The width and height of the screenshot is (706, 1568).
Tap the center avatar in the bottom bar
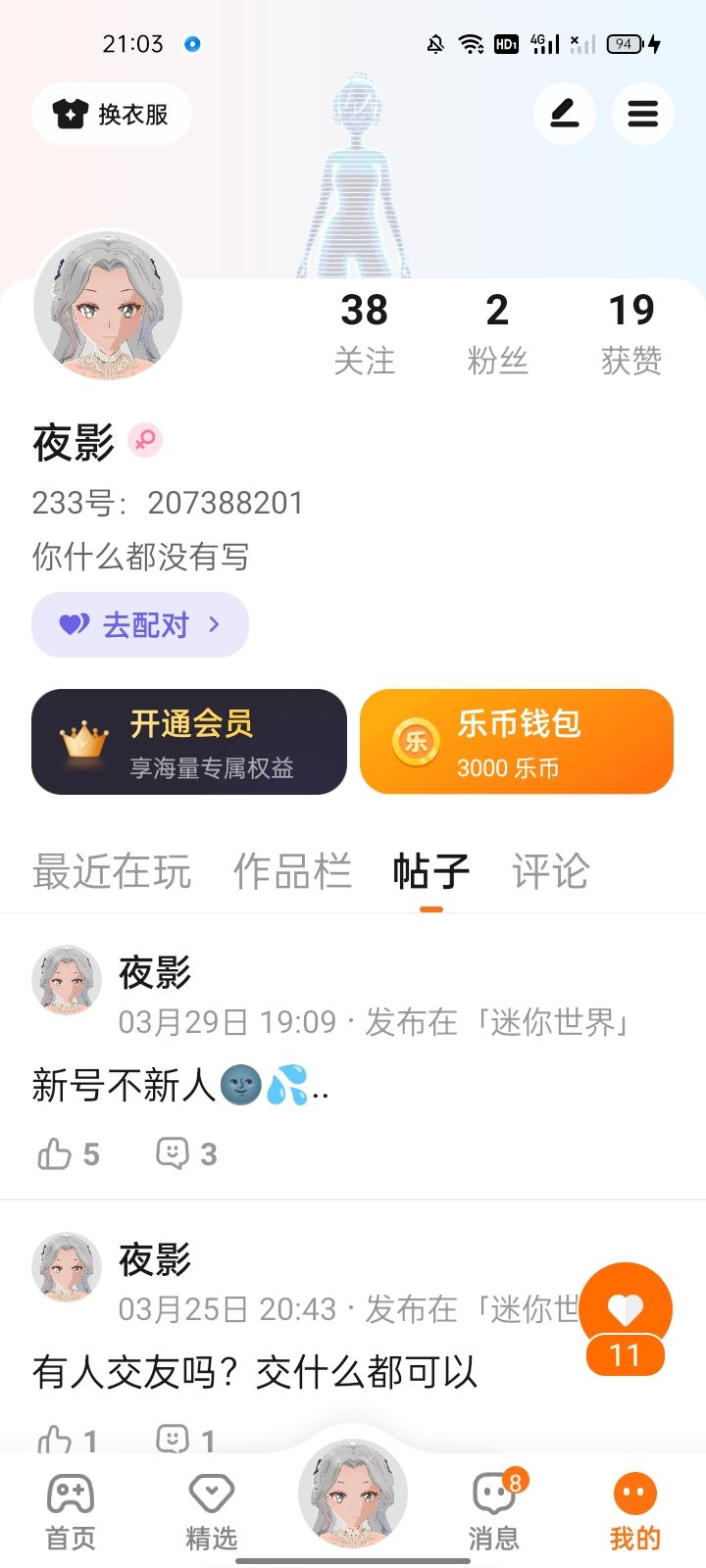pyautogui.click(x=353, y=1494)
